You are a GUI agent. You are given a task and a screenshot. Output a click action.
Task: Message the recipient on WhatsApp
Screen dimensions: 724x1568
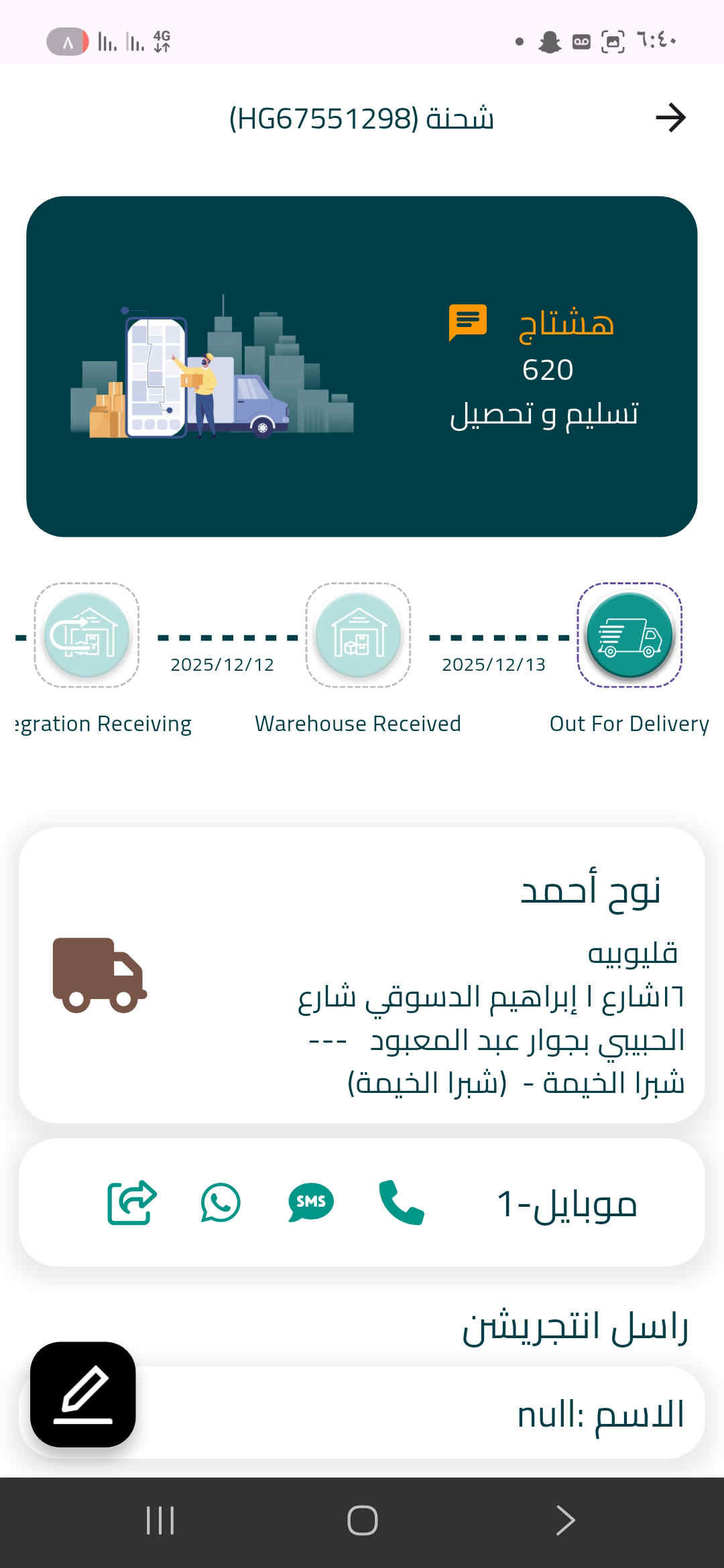[221, 1203]
